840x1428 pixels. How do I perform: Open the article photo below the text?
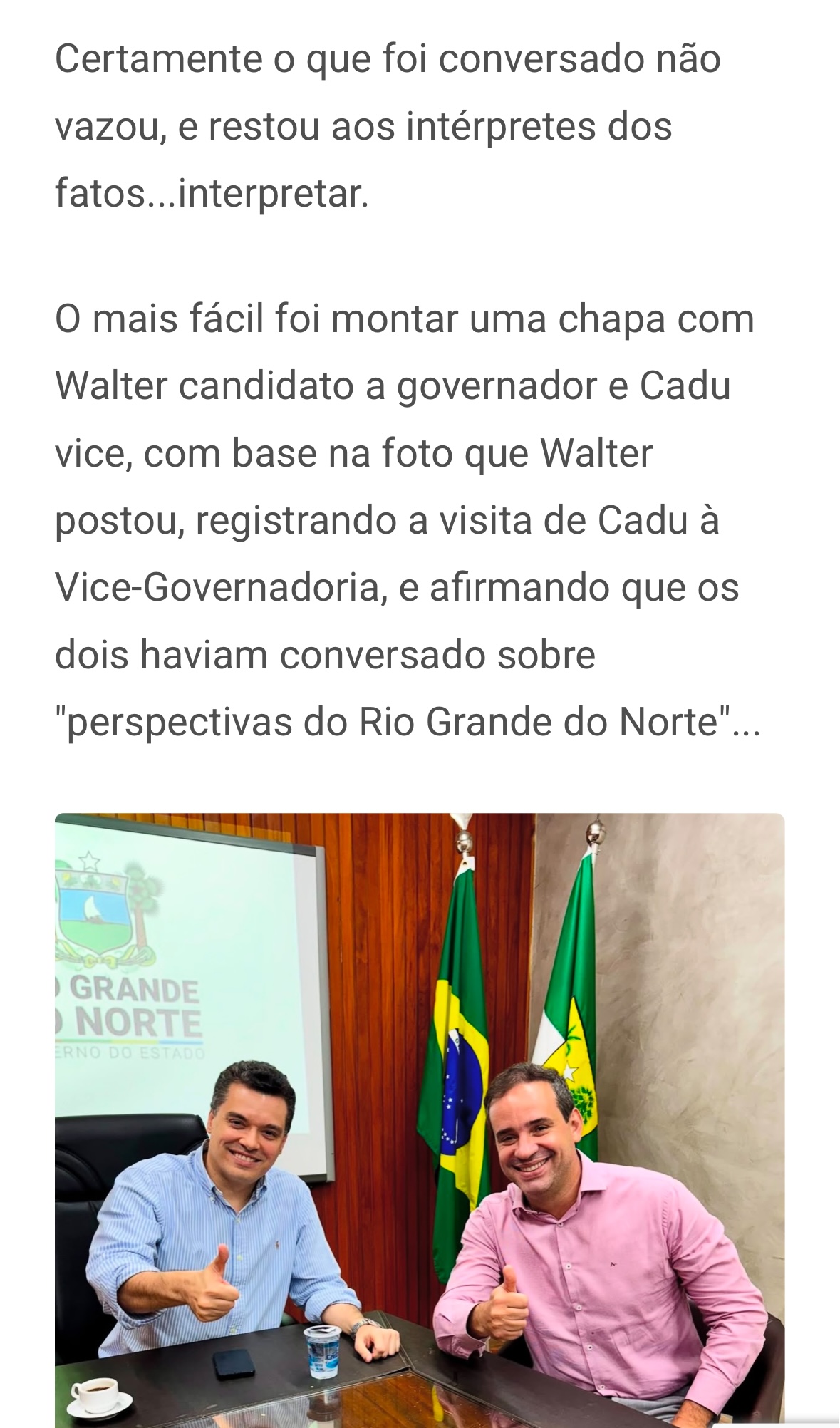pos(419,1119)
